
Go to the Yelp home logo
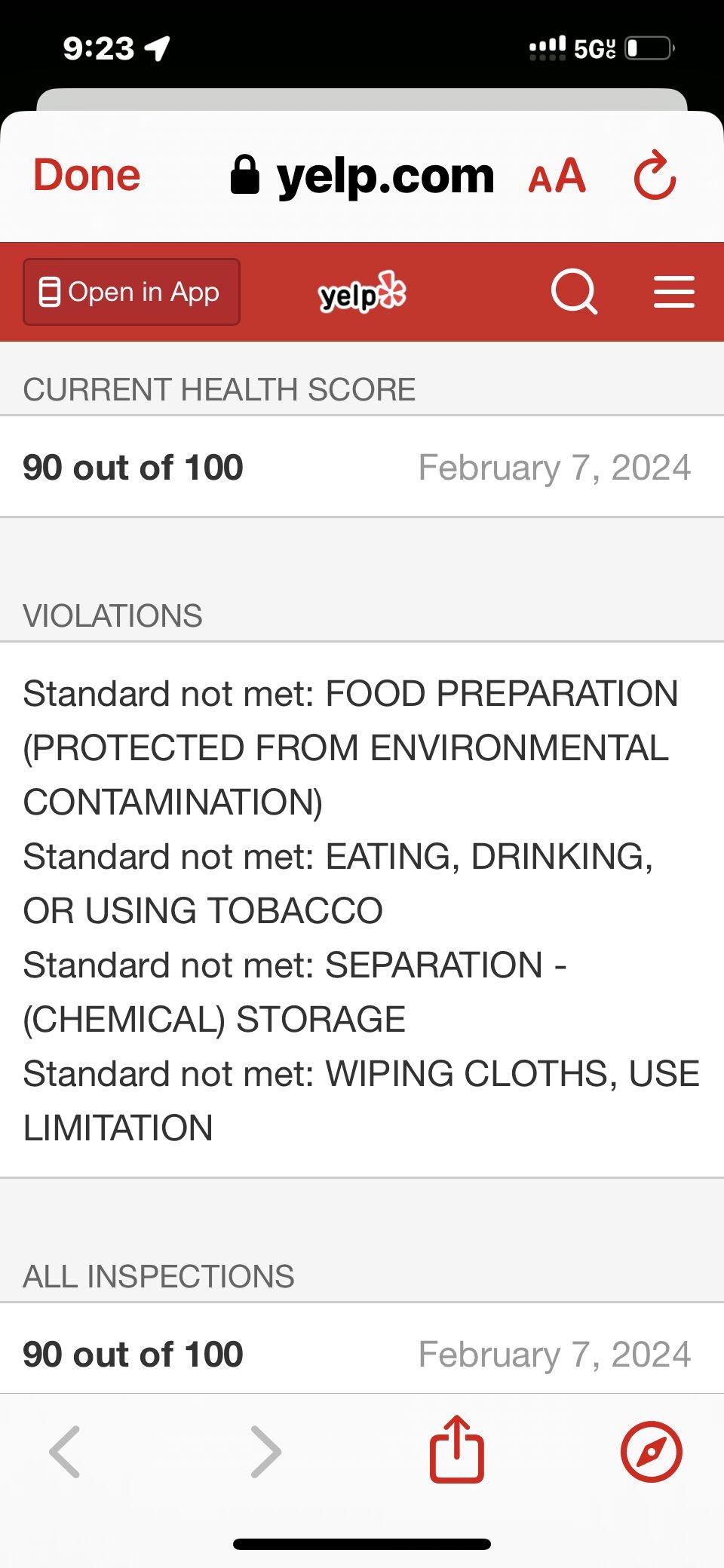coord(362,293)
